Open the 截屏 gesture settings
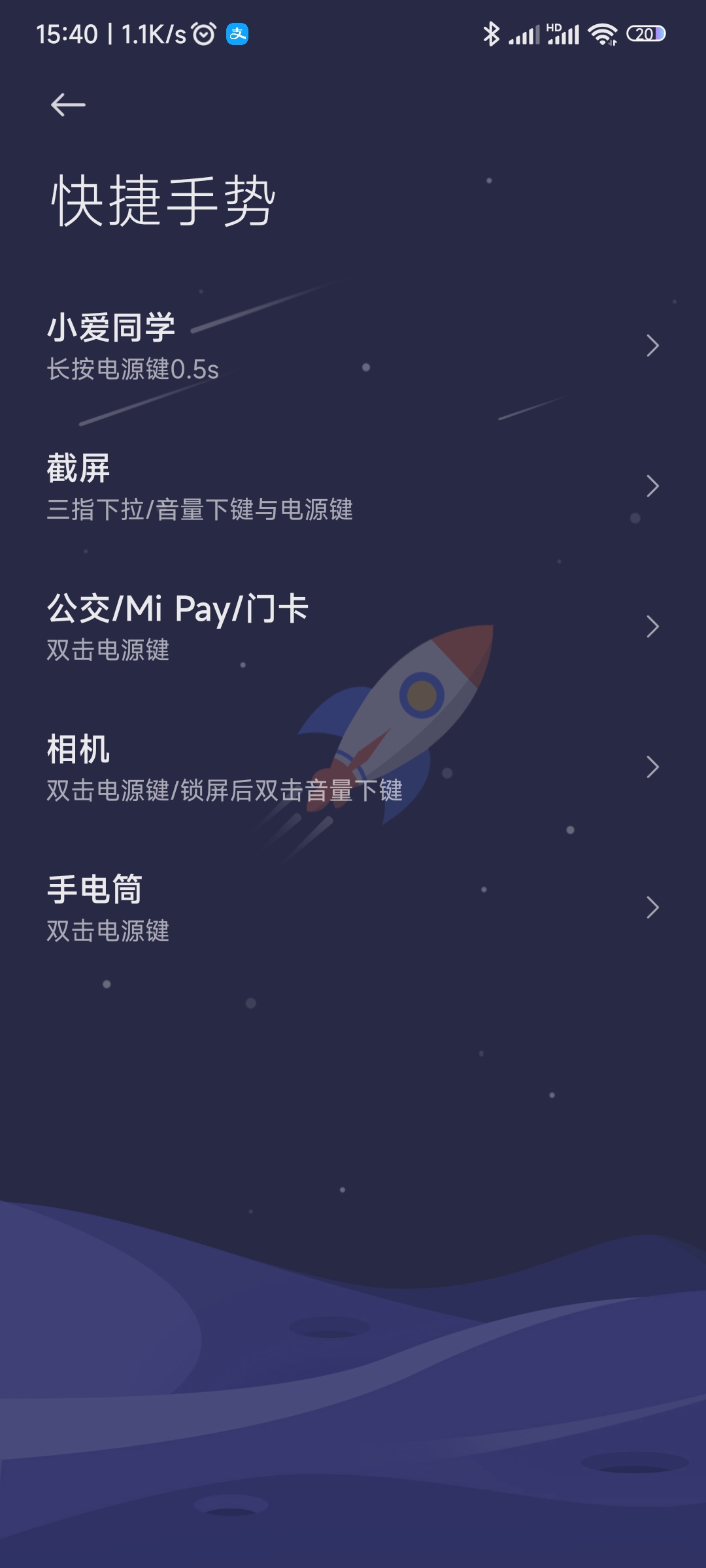This screenshot has height=1568, width=706. point(353,487)
